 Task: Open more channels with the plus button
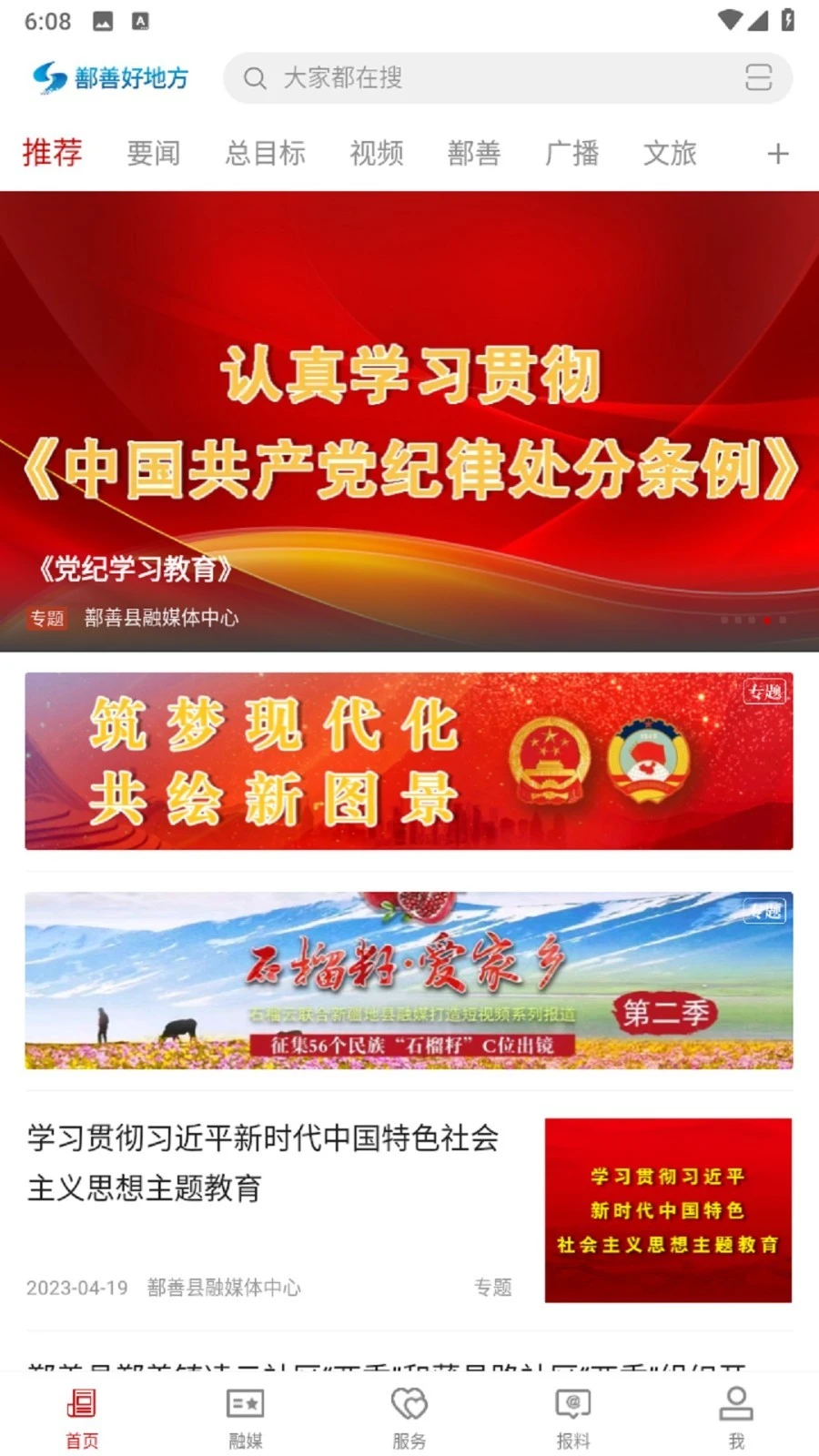coord(778,153)
